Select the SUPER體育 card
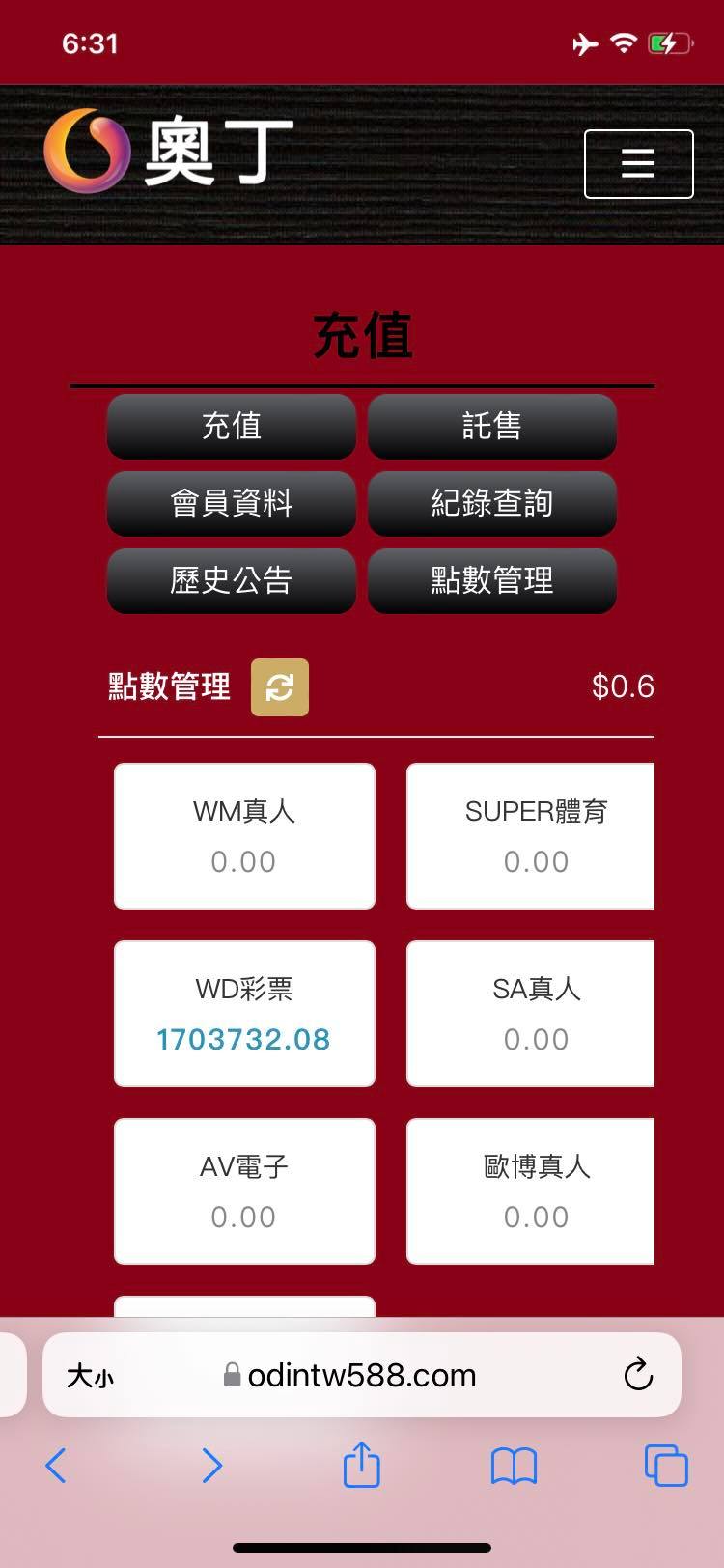 click(x=531, y=835)
